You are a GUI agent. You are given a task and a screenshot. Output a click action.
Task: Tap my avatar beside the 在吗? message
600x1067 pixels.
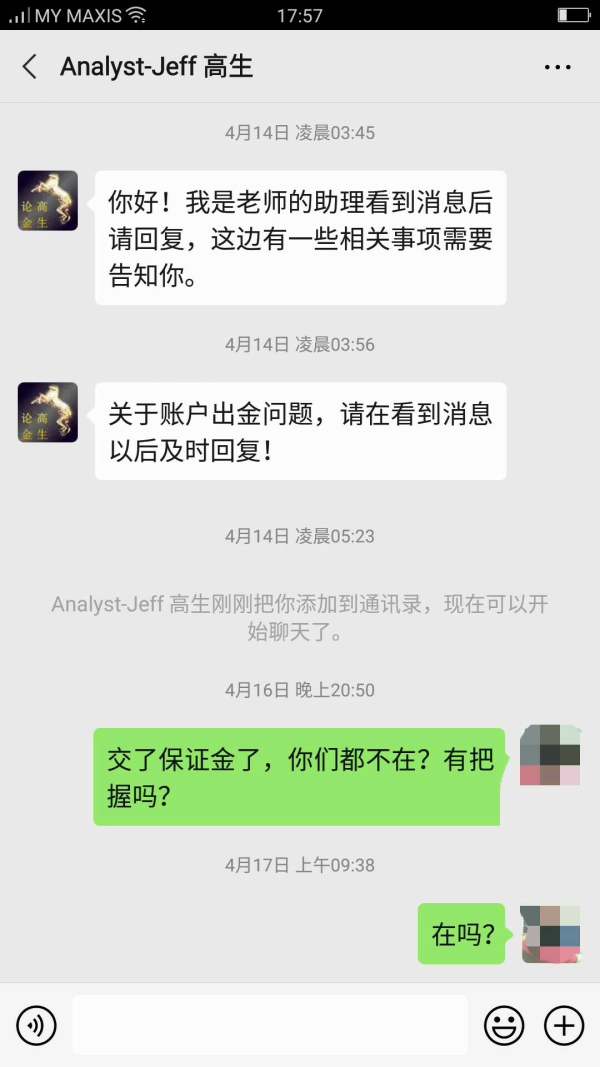click(550, 934)
